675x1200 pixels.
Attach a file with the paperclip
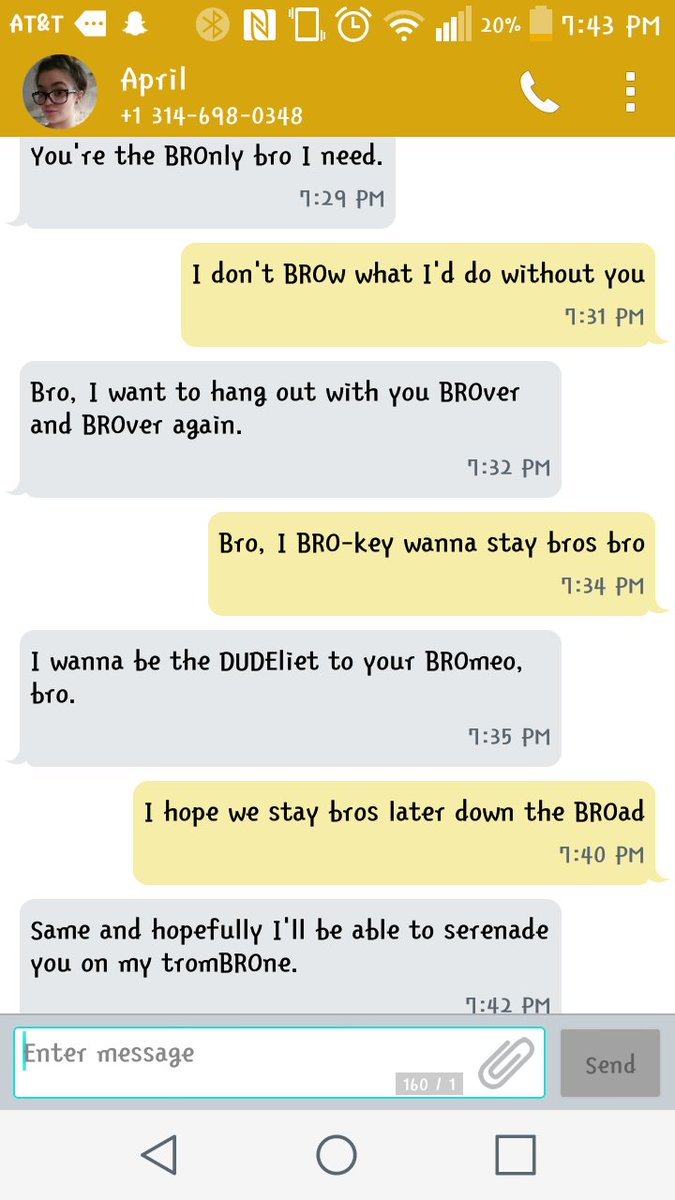[x=506, y=1062]
